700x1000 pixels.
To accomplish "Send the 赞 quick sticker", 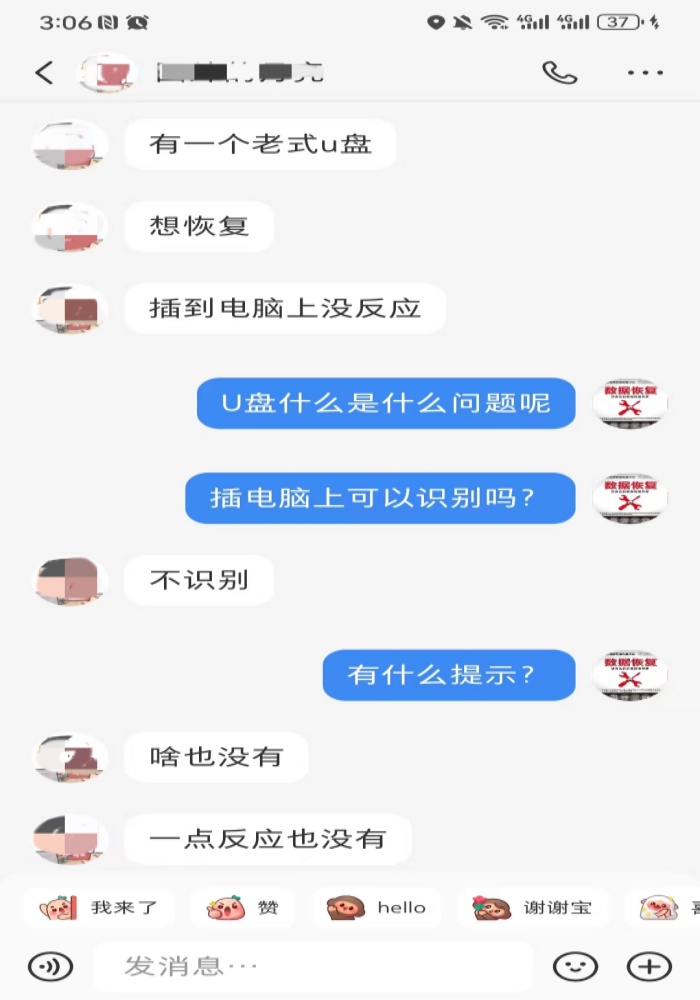I will (243, 908).
